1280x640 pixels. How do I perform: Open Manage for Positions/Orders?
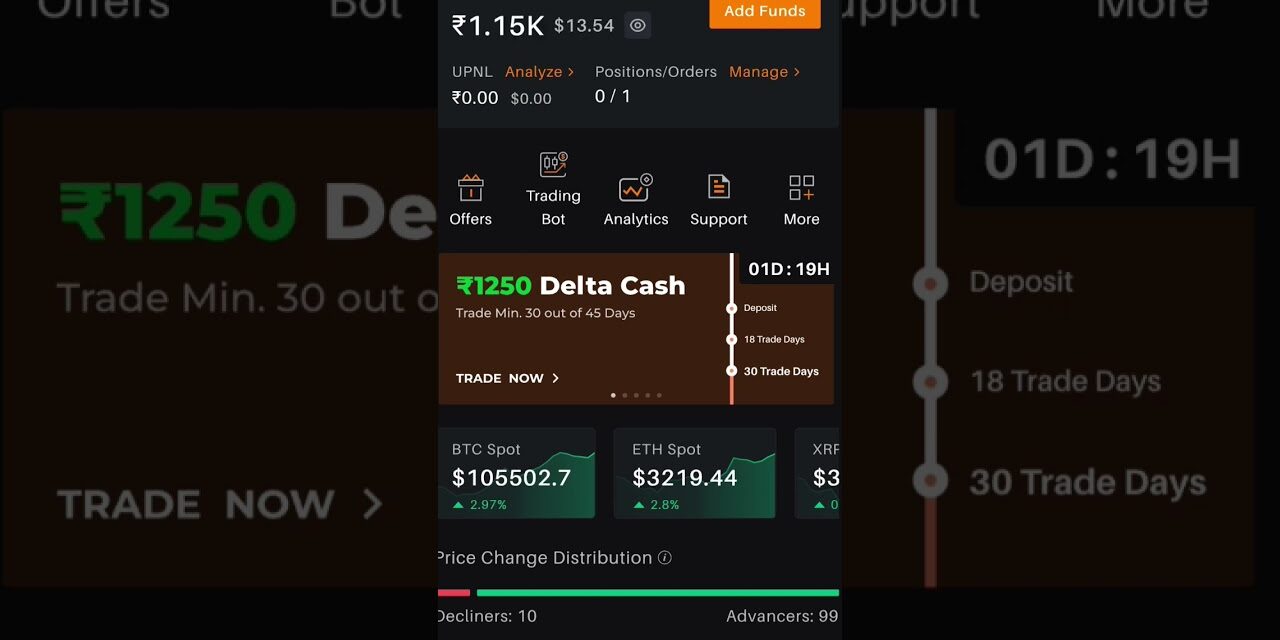(764, 72)
